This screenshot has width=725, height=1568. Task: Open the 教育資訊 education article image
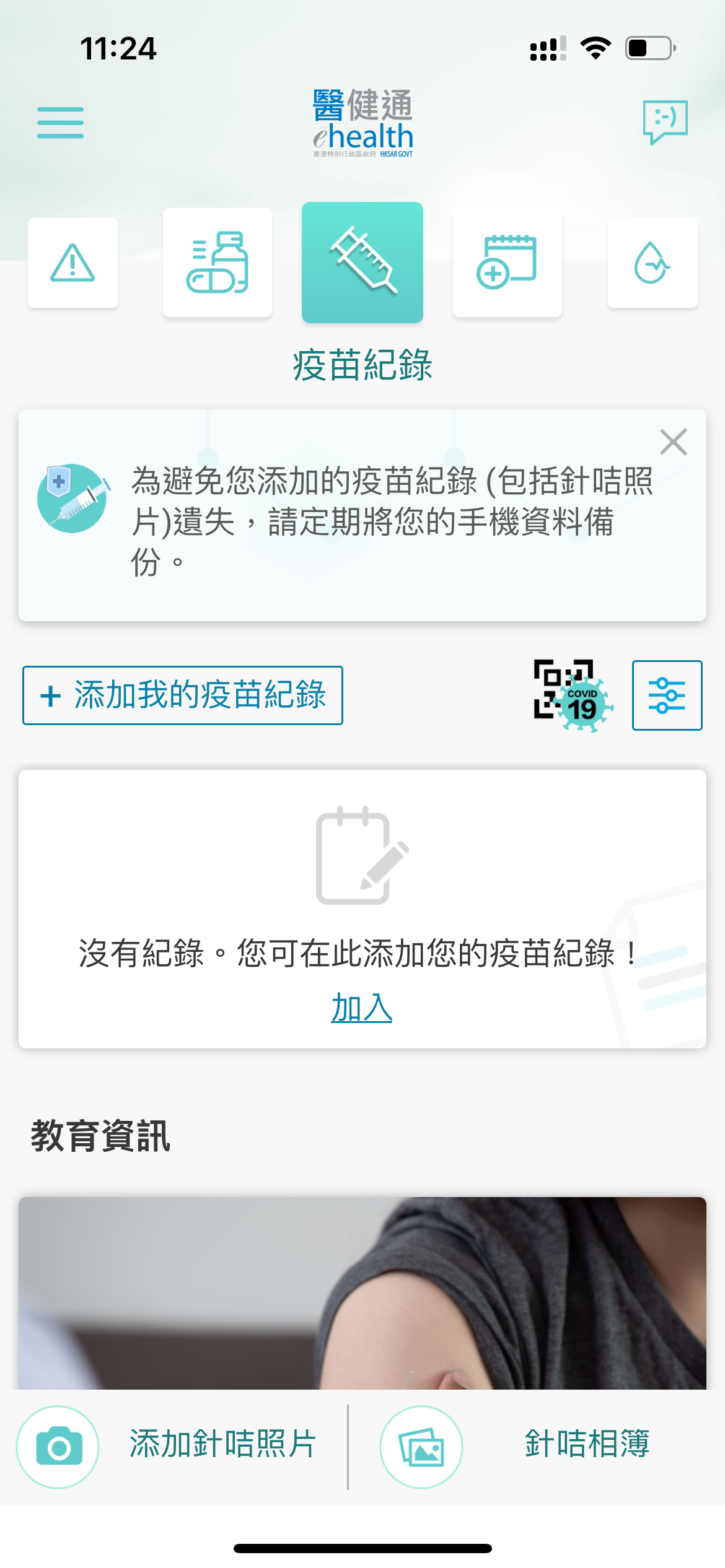(362, 1288)
